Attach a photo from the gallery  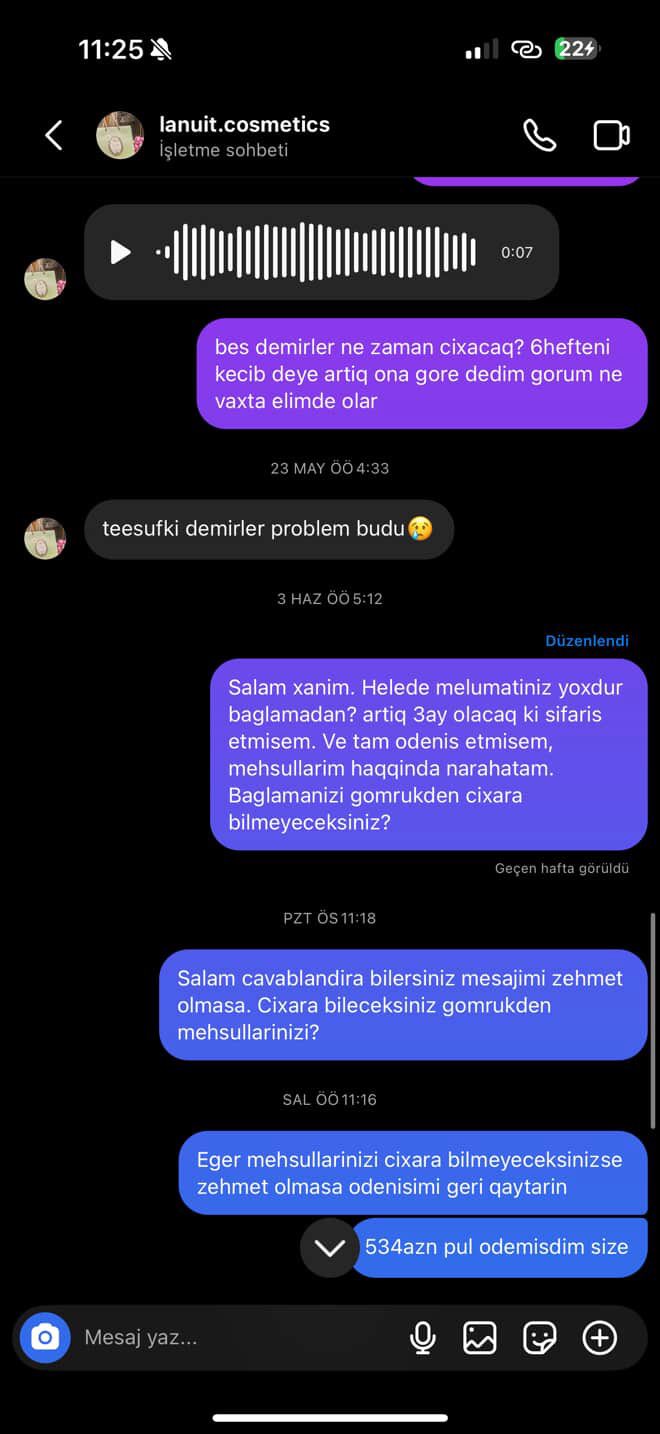pos(480,1337)
